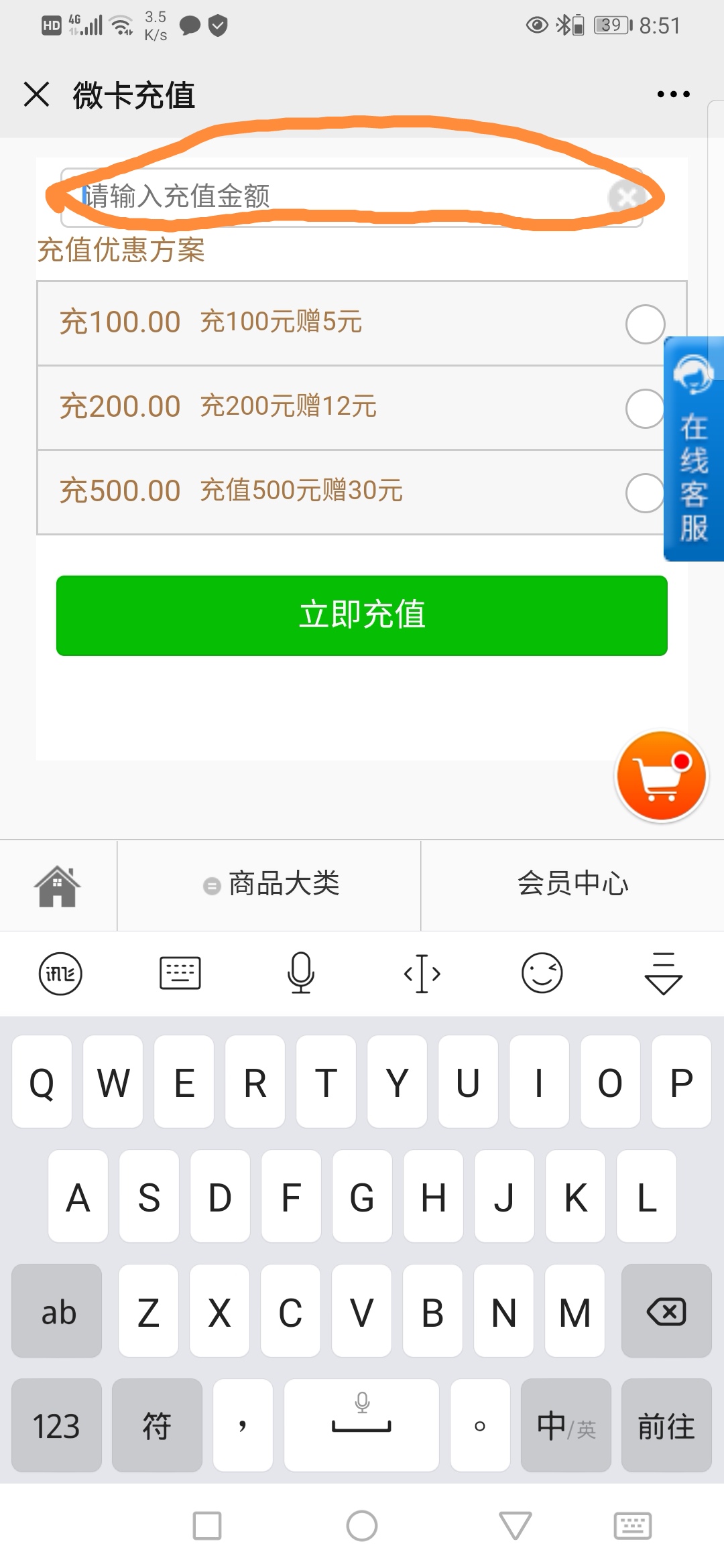Pick the 充500.00 recharge plan
This screenshot has height=1568, width=724.
pos(644,493)
